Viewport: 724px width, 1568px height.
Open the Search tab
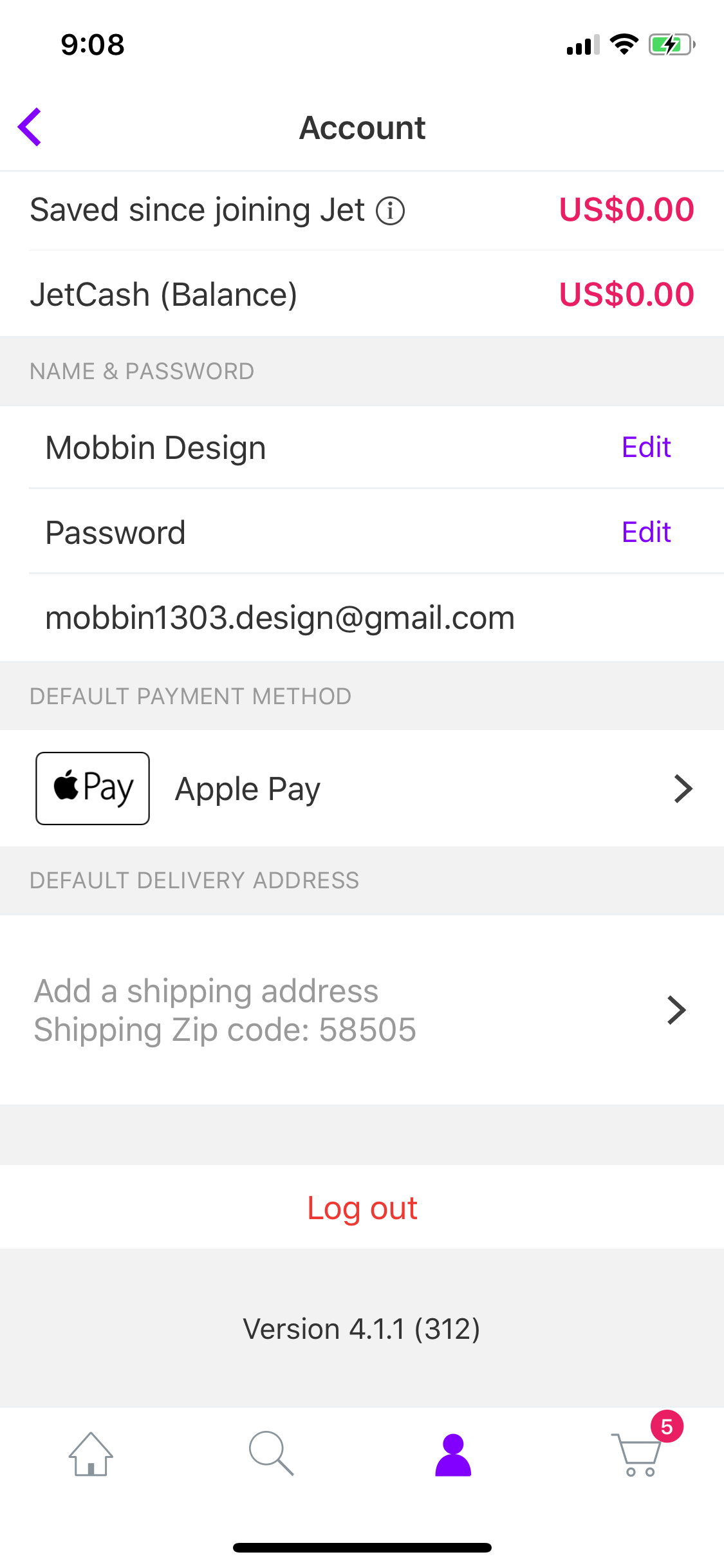(x=272, y=1454)
